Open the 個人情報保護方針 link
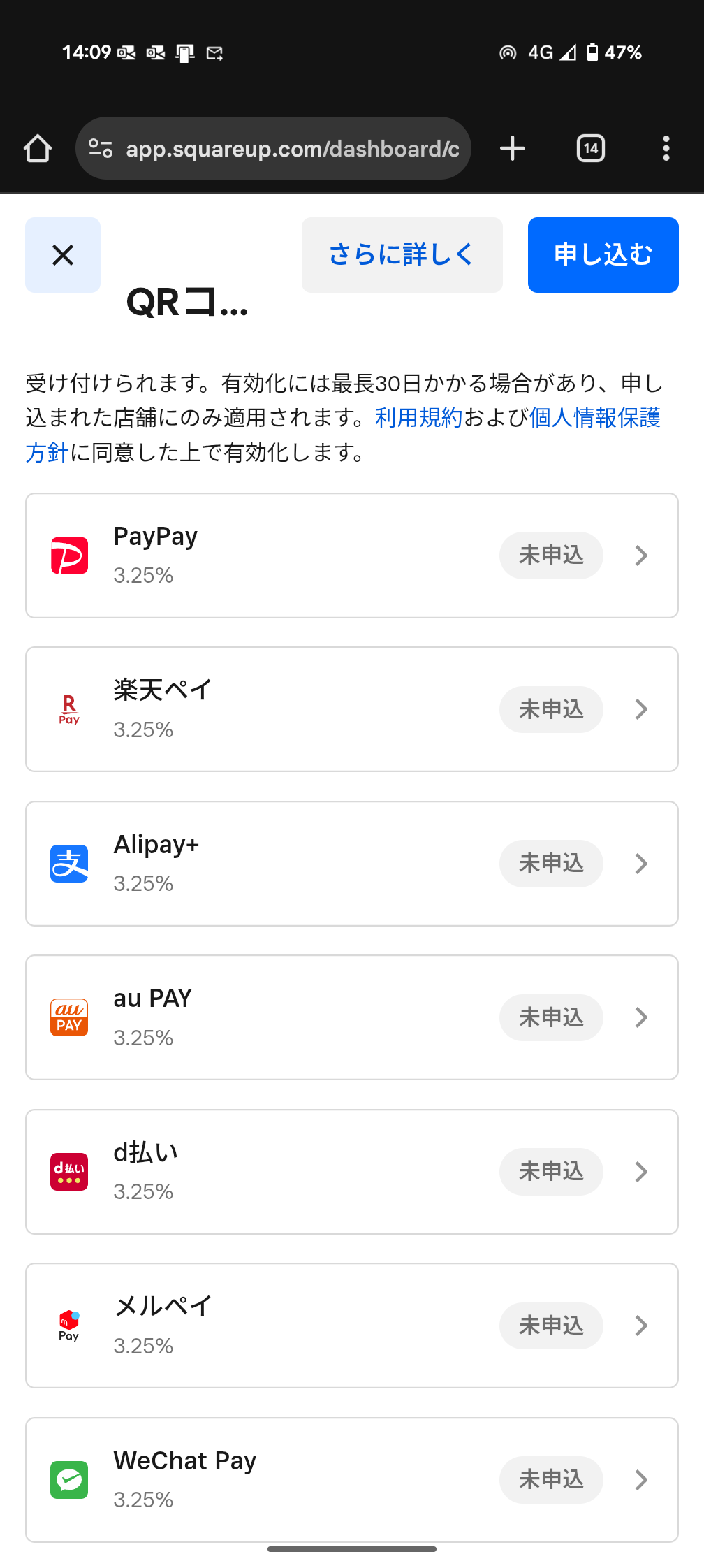Image resolution: width=704 pixels, height=1568 pixels. coord(594,418)
